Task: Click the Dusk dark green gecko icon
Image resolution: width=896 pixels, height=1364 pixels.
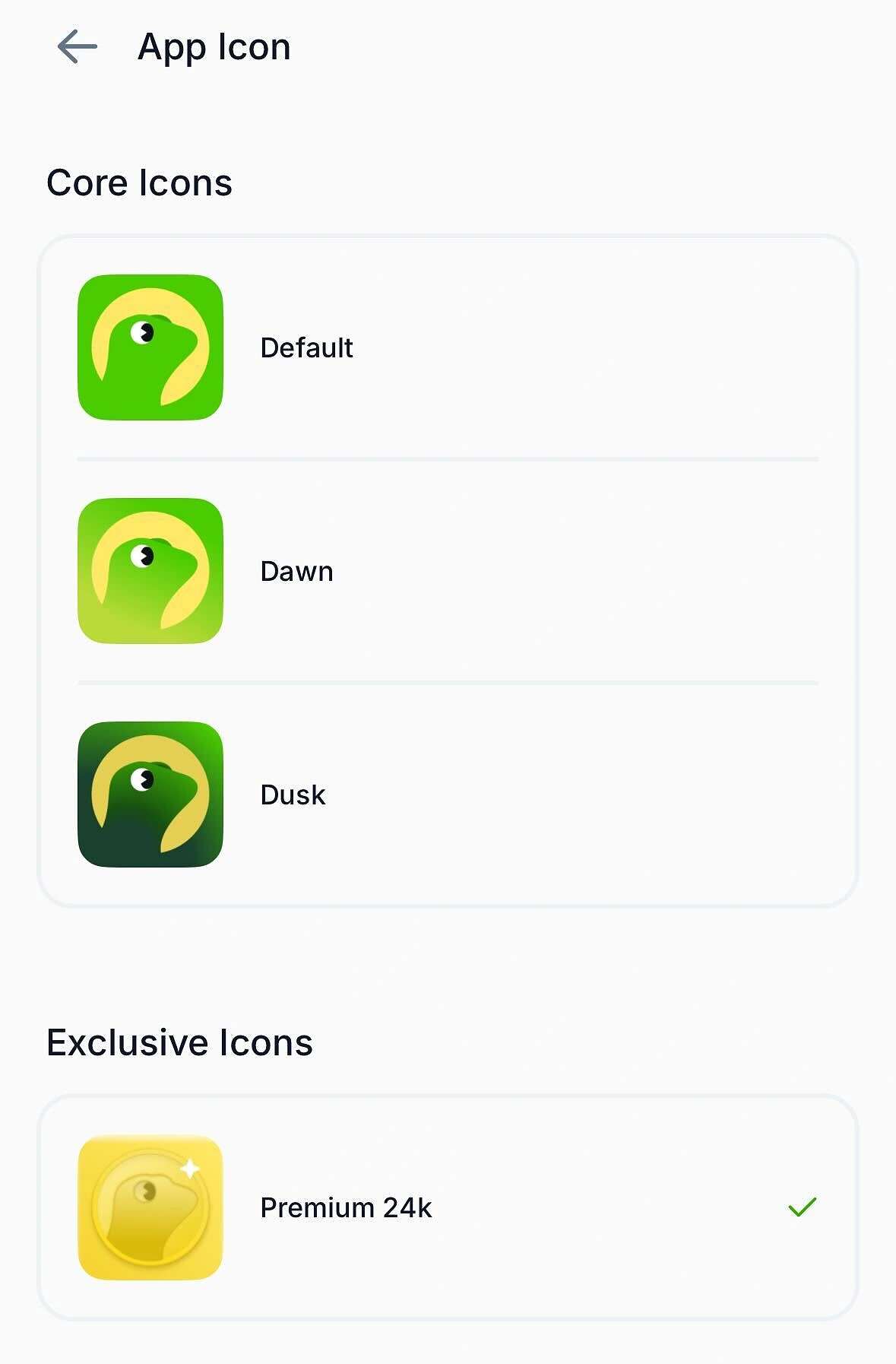Action: pos(150,796)
